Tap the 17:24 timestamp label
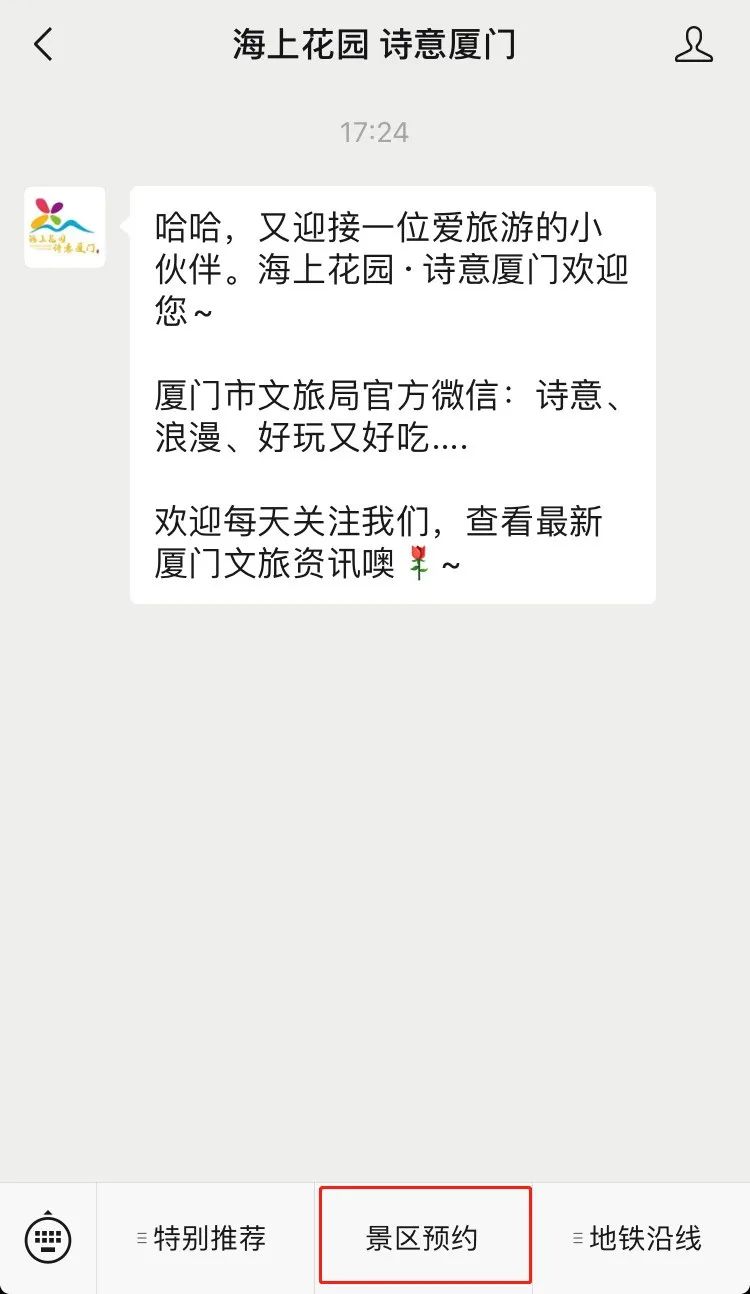The width and height of the screenshot is (750, 1294). coord(375,131)
